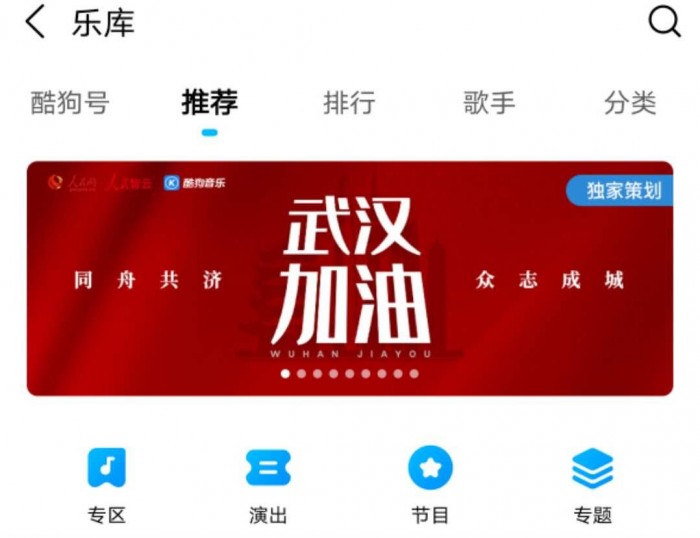
Task: Switch to the 分类 tab
Action: click(630, 103)
